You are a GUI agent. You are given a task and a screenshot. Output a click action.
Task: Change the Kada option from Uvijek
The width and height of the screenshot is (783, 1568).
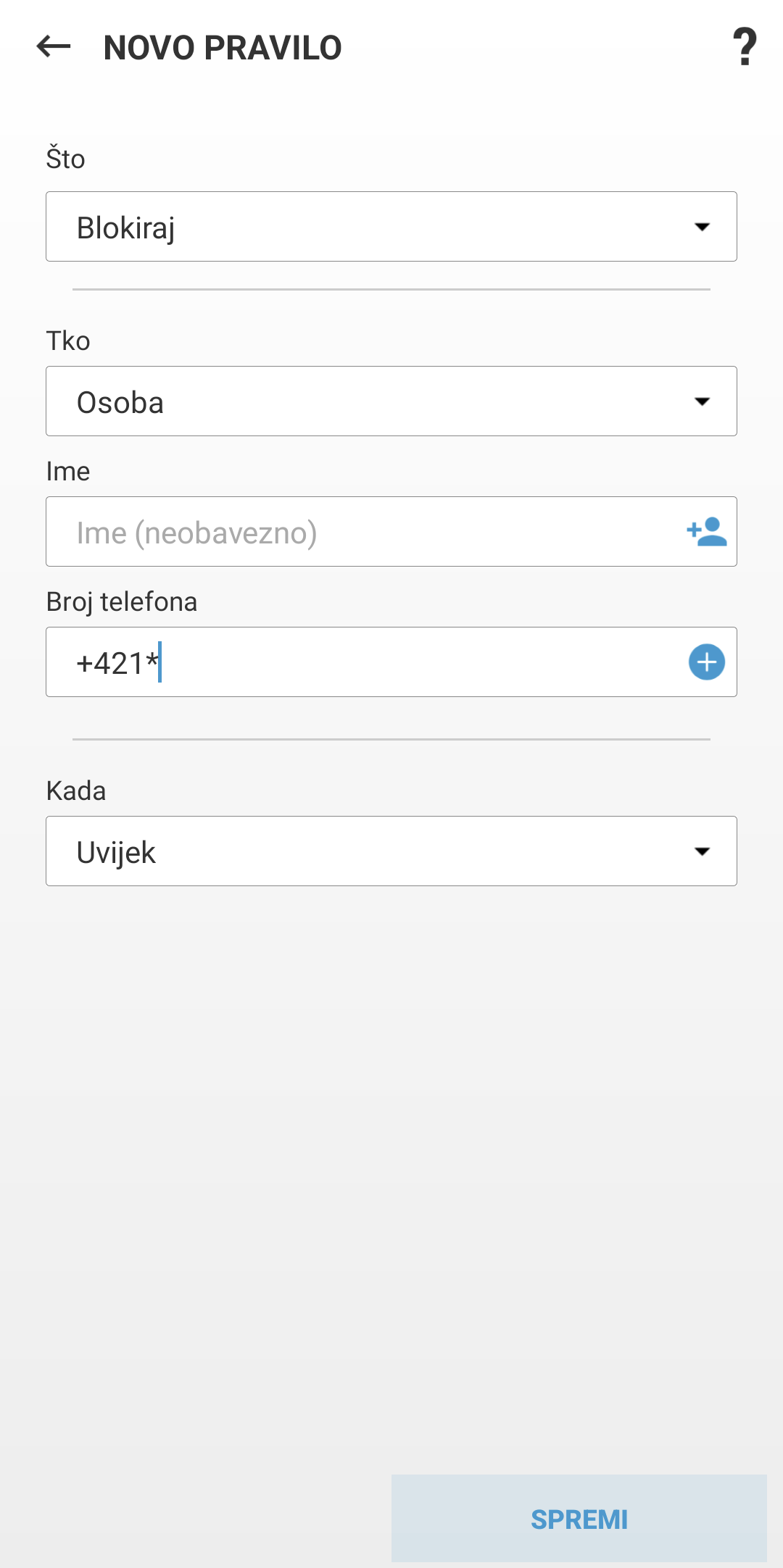391,851
